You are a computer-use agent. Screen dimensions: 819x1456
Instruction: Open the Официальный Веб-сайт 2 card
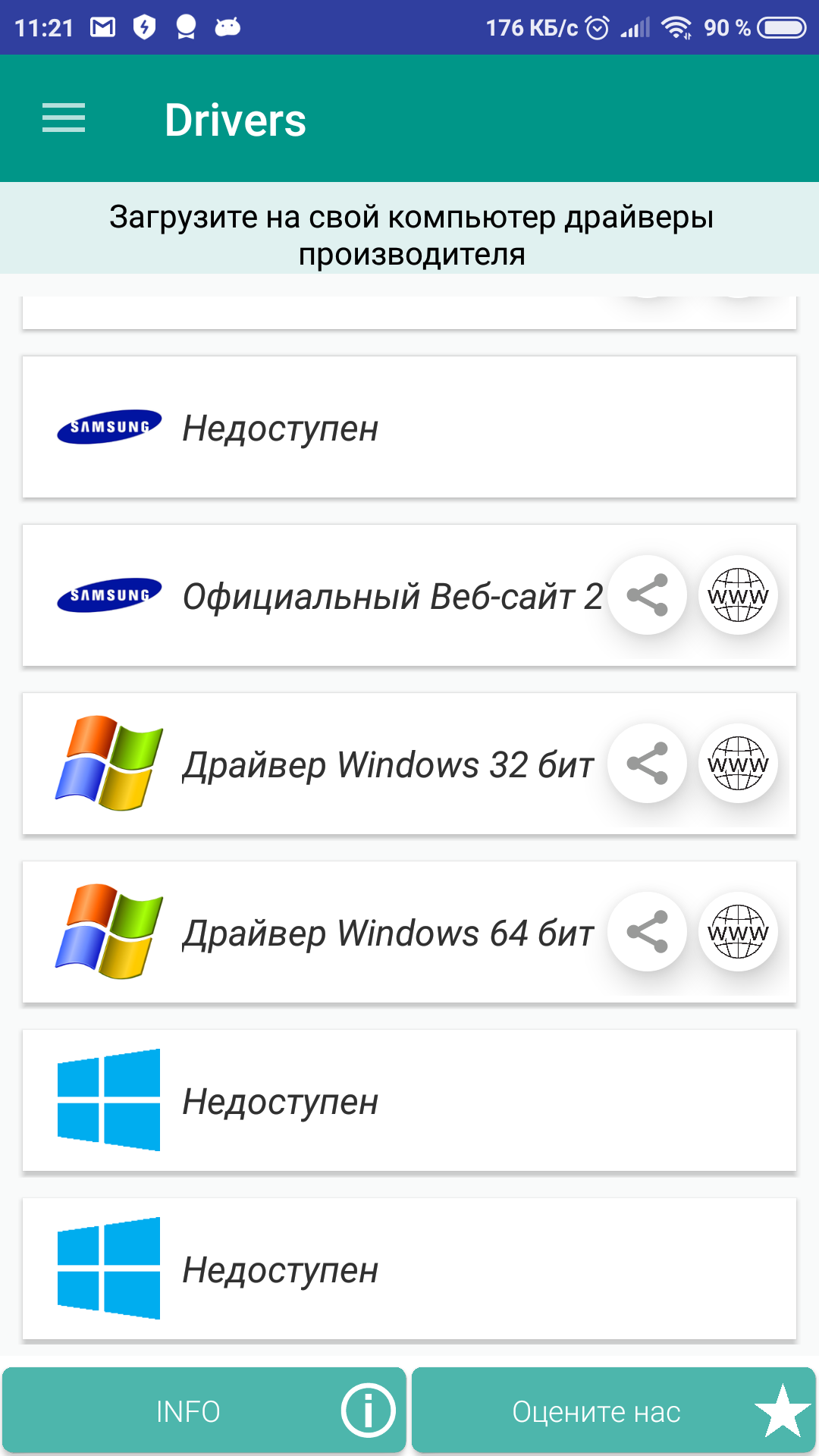[409, 595]
